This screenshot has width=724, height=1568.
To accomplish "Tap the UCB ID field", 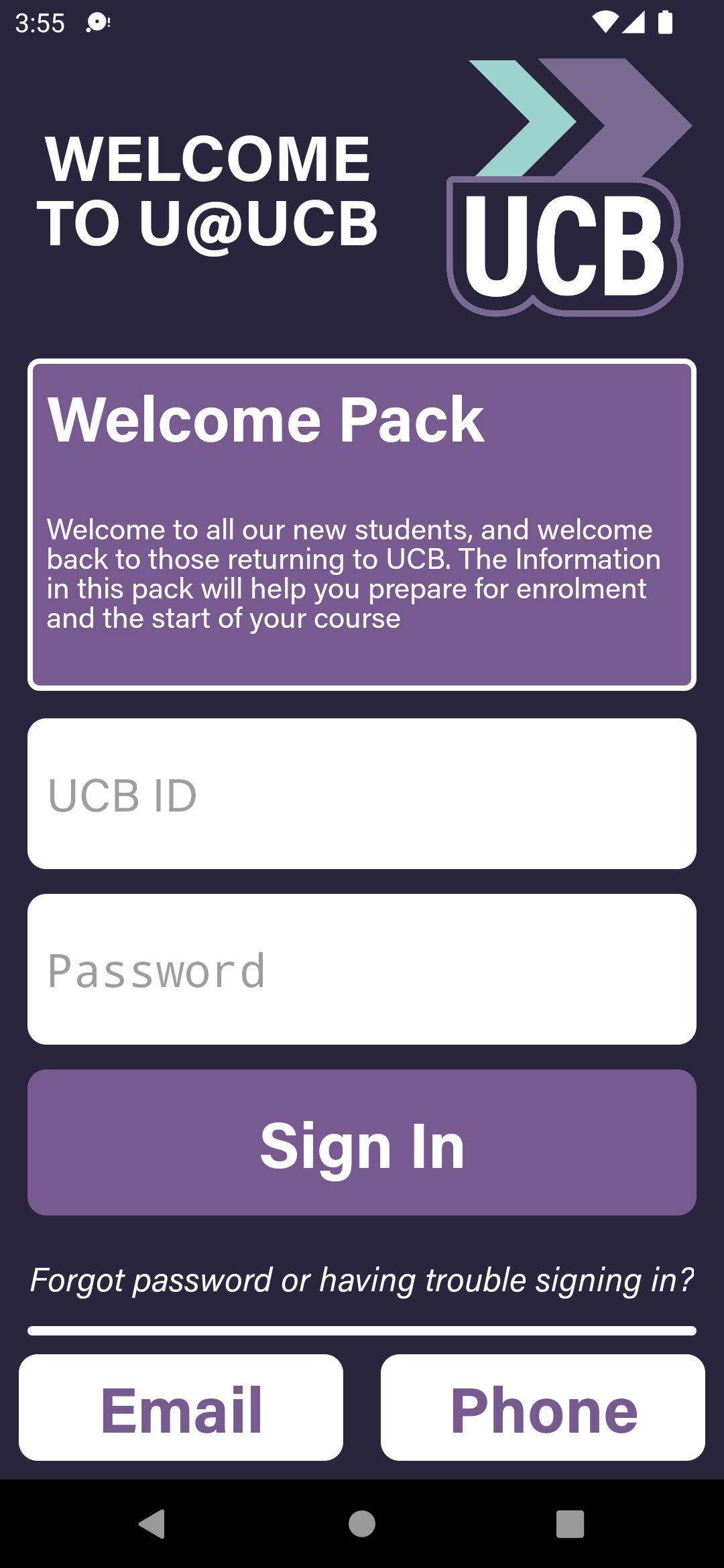I will pos(362,794).
